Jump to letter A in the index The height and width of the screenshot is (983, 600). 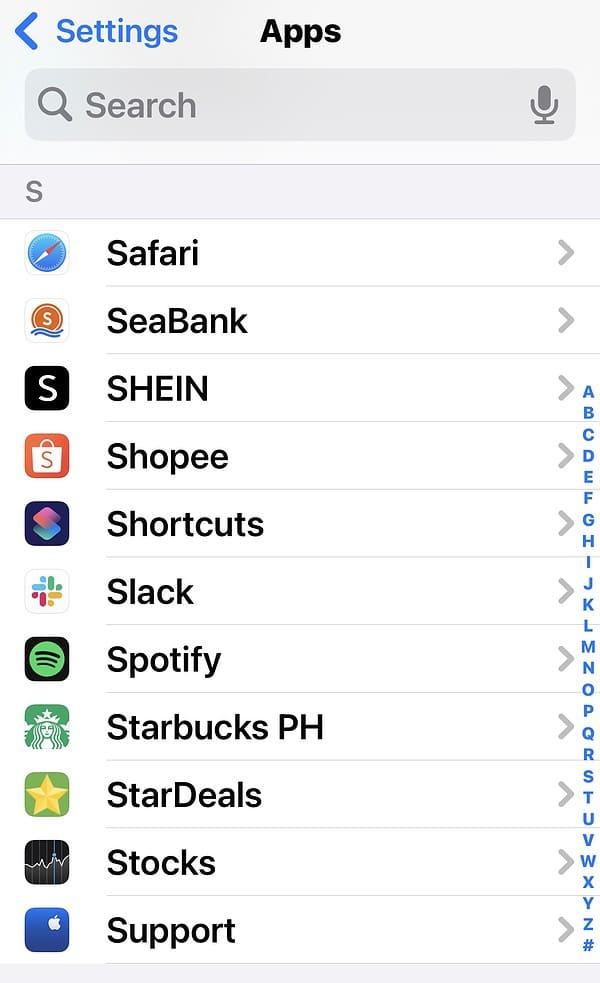(588, 392)
